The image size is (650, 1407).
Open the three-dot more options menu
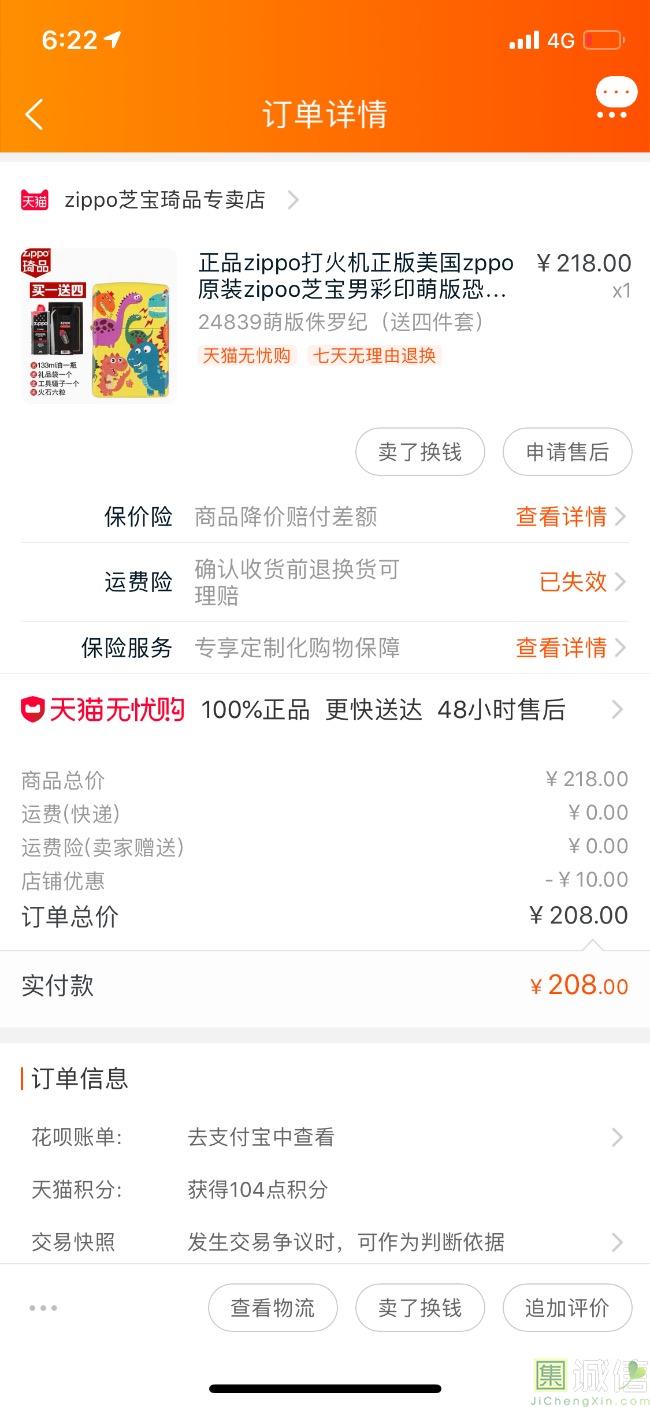click(43, 1308)
